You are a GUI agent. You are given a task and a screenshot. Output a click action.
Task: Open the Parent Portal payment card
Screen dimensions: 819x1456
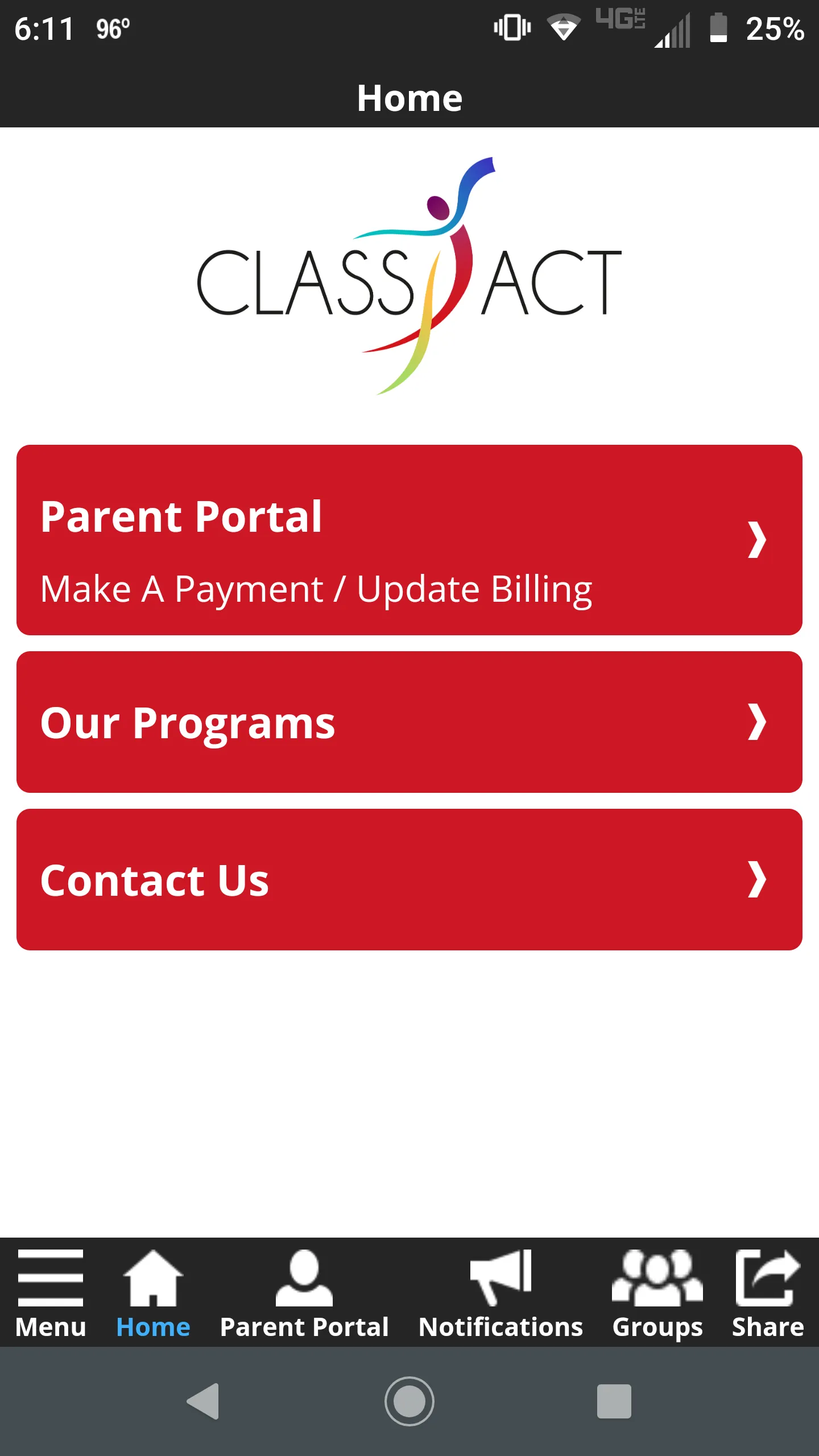[x=409, y=540]
